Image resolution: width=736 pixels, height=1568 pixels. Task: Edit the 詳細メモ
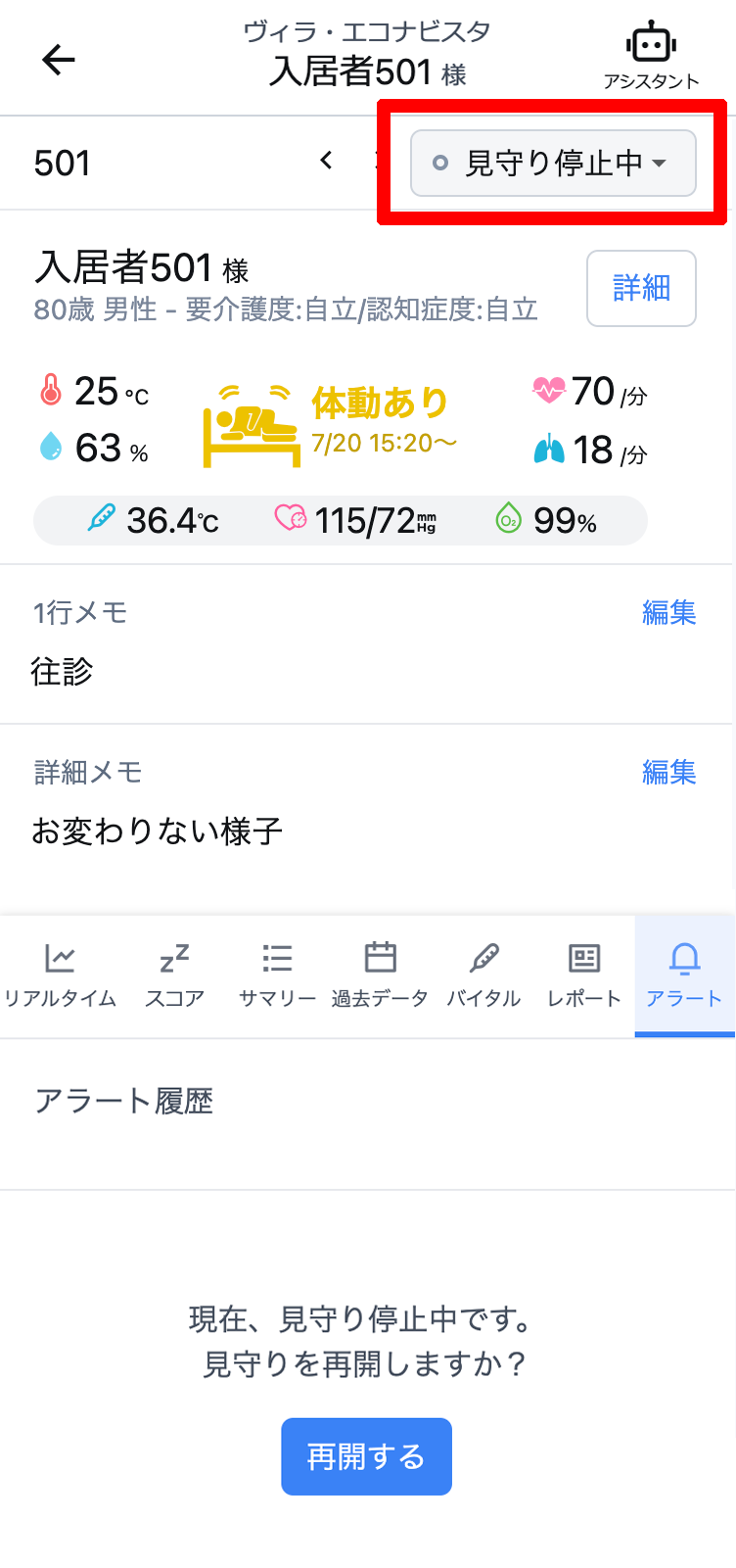668,773
